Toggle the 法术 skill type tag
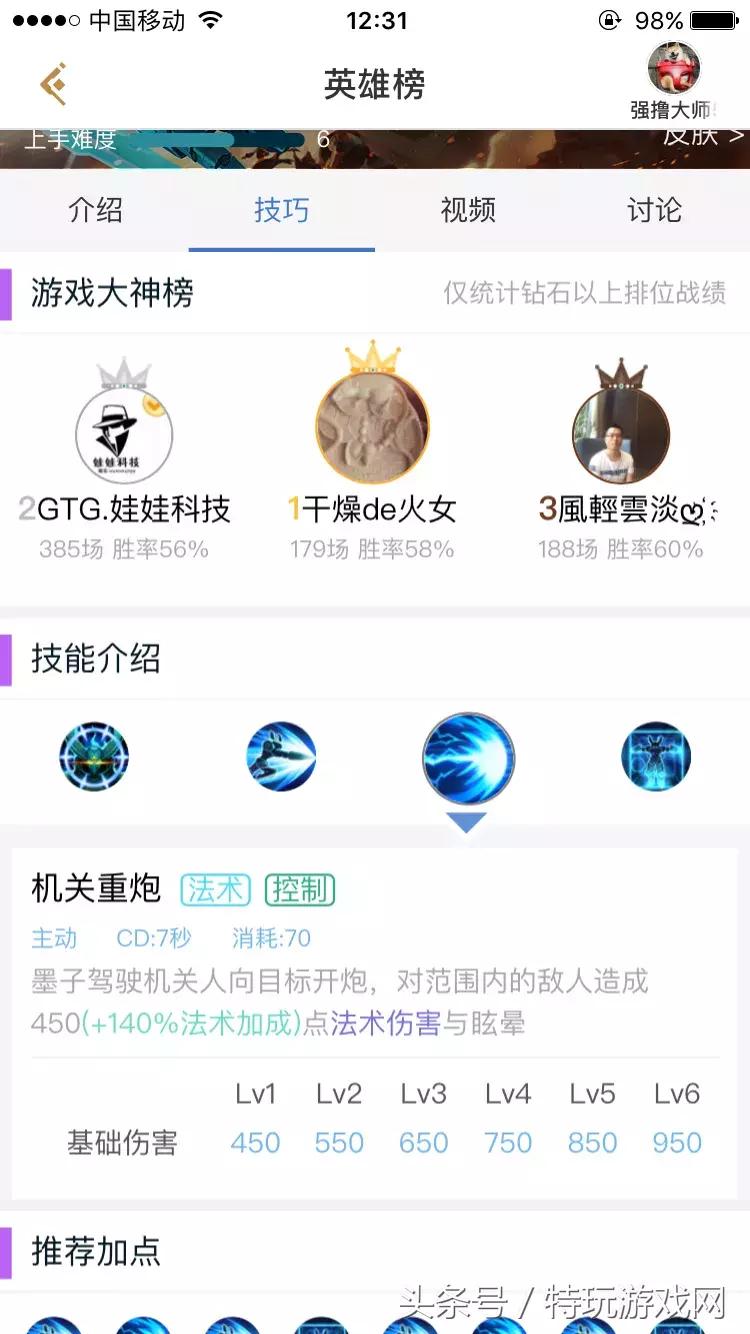The image size is (750, 1334). click(x=216, y=889)
